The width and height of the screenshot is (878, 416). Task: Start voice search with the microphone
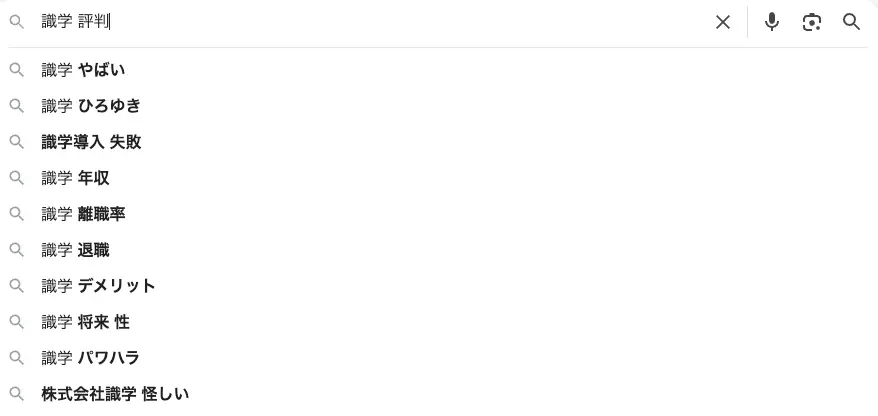[772, 22]
